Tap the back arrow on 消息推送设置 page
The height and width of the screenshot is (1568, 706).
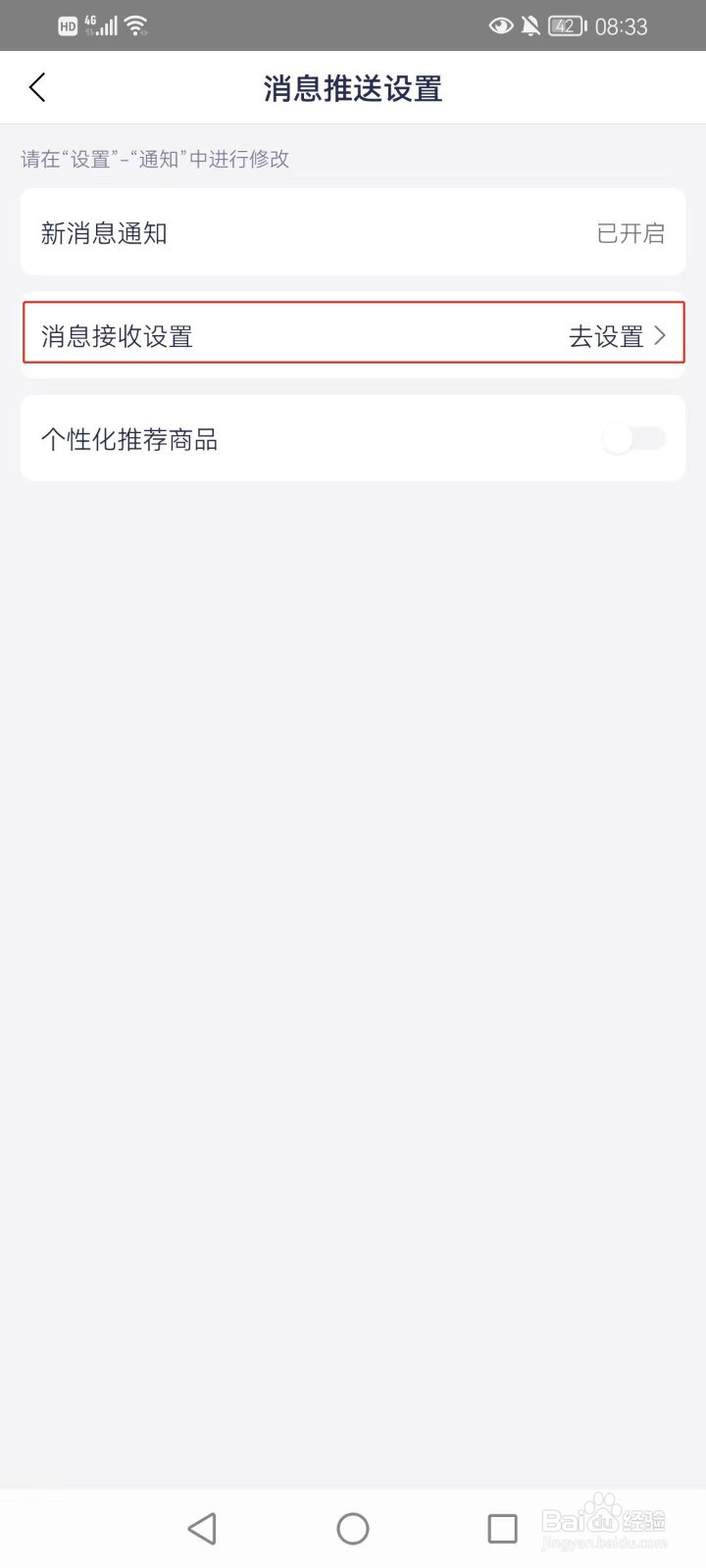coord(37,87)
